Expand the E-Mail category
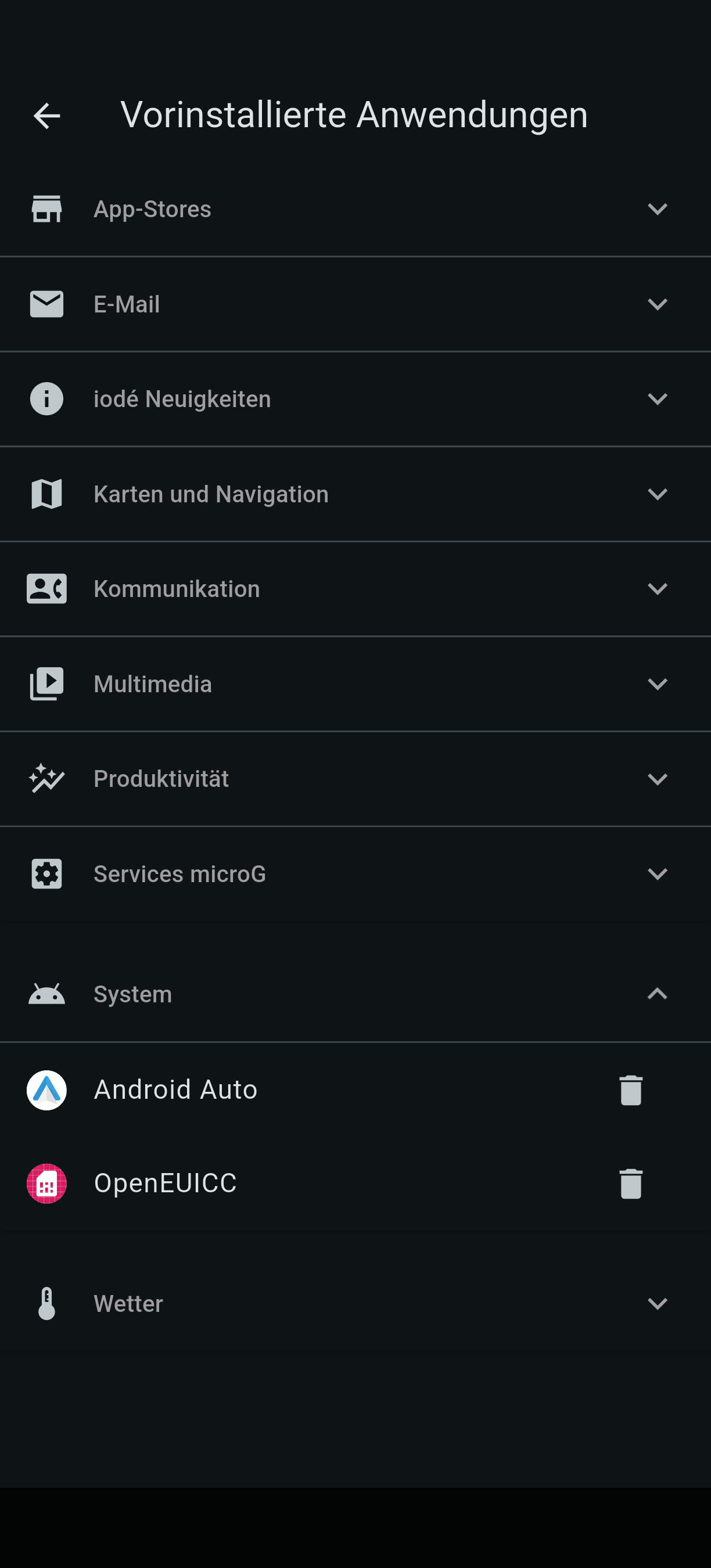Viewport: 711px width, 1568px height. coord(657,304)
